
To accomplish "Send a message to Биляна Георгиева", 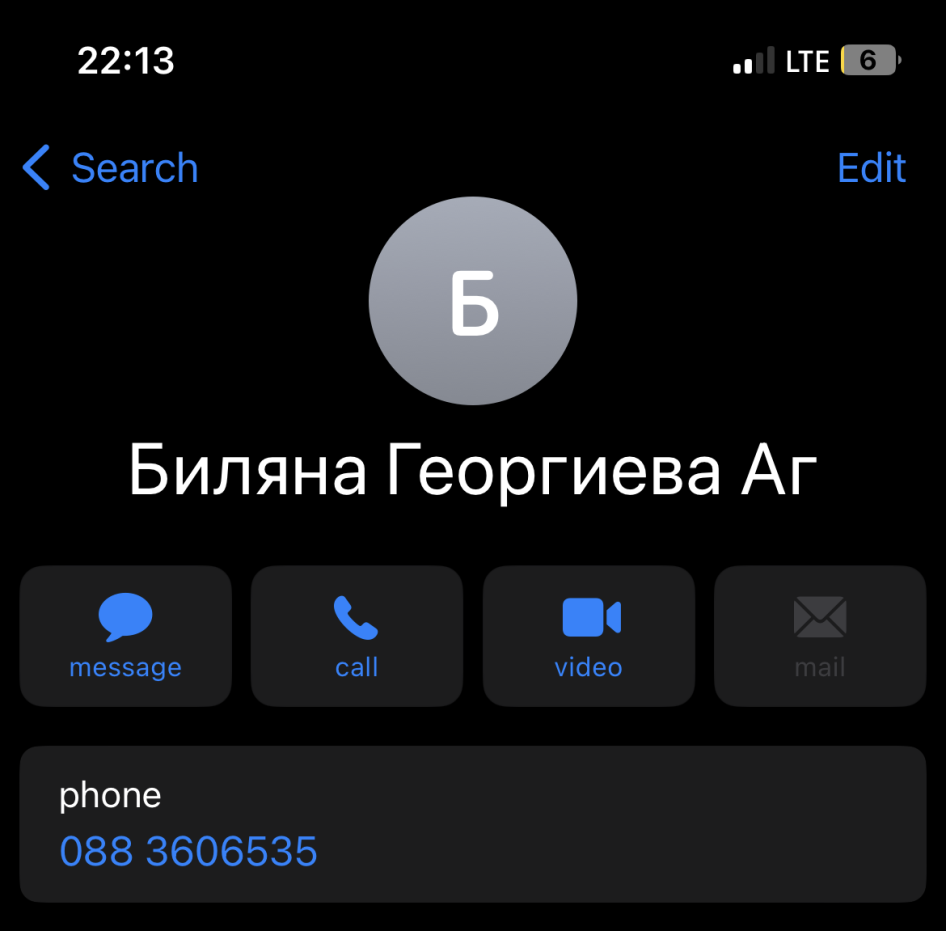I will [125, 636].
